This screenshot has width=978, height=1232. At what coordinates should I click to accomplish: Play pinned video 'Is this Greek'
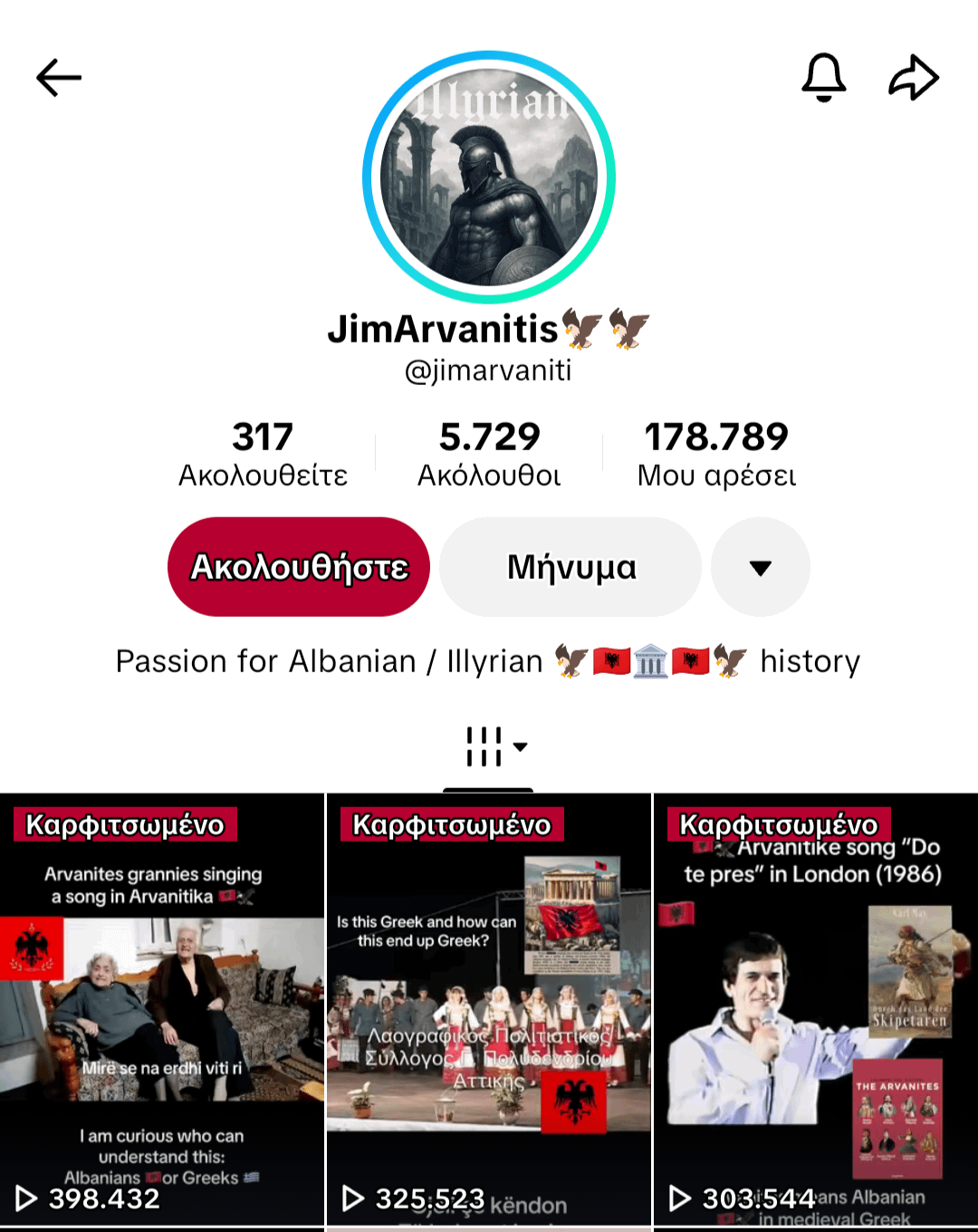[x=489, y=1010]
